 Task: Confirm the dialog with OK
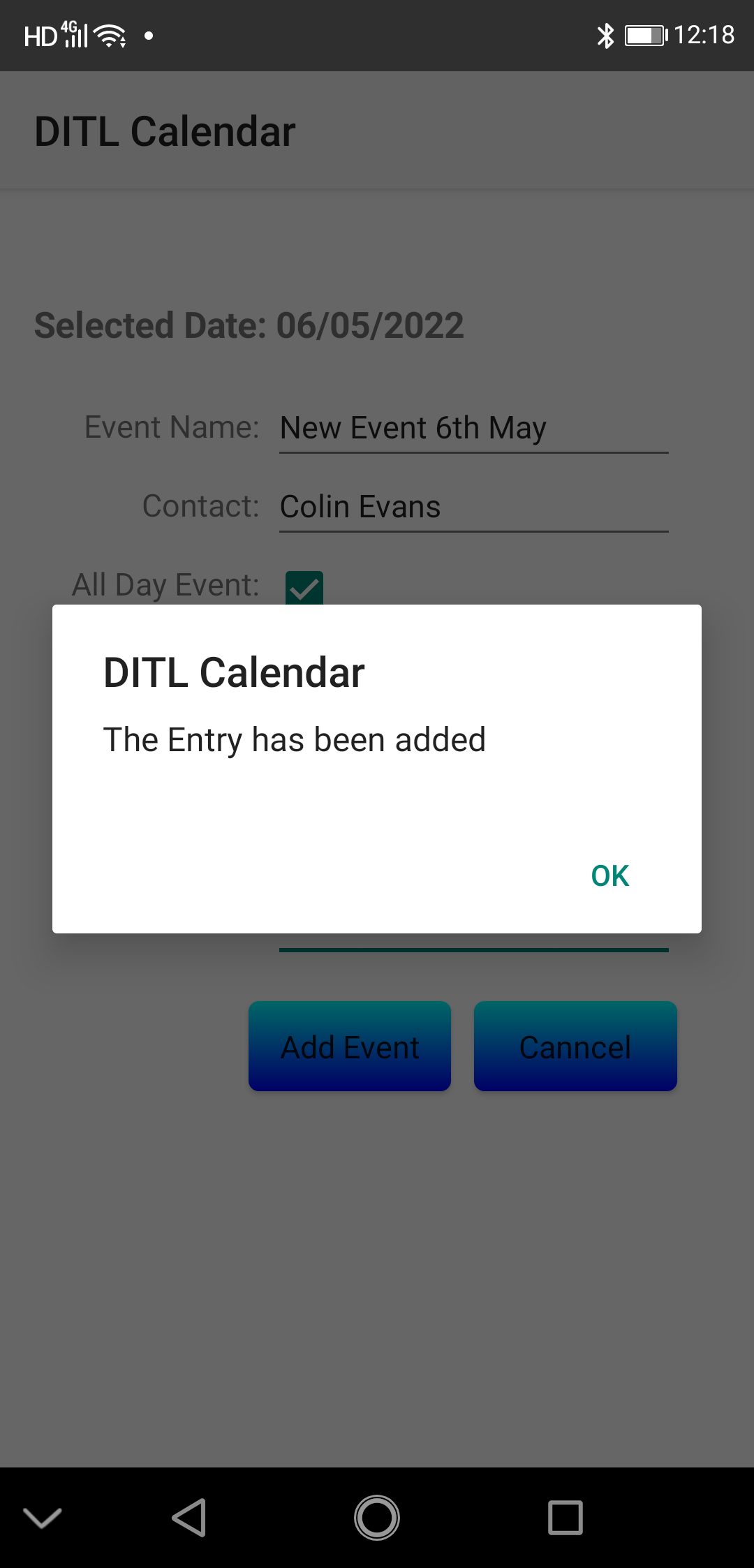(609, 875)
